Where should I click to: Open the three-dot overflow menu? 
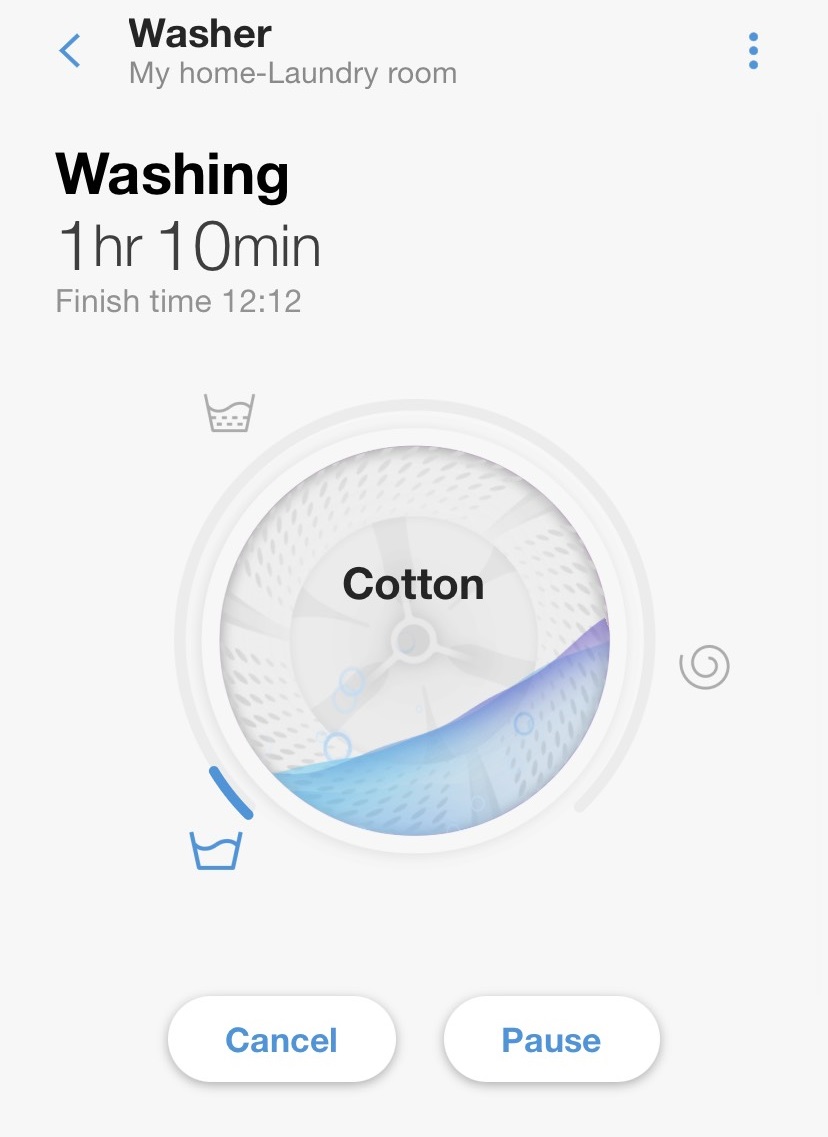coord(753,51)
